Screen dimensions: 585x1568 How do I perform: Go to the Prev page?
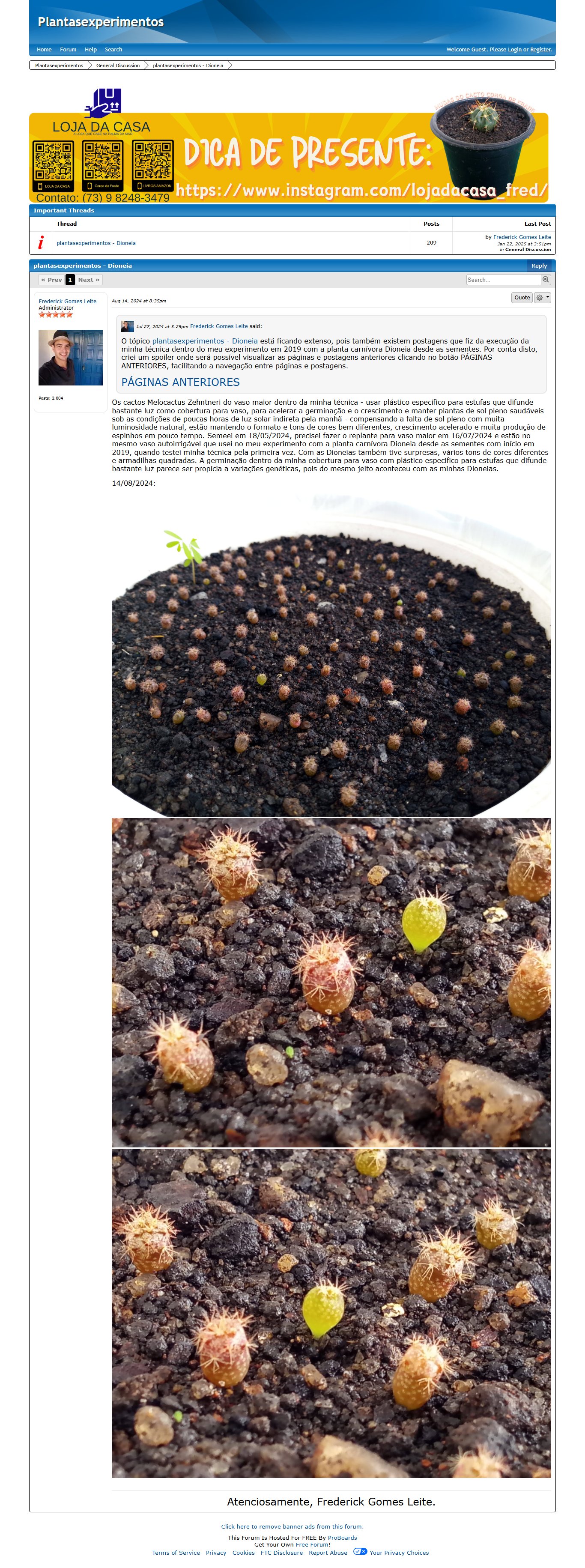pyautogui.click(x=52, y=280)
